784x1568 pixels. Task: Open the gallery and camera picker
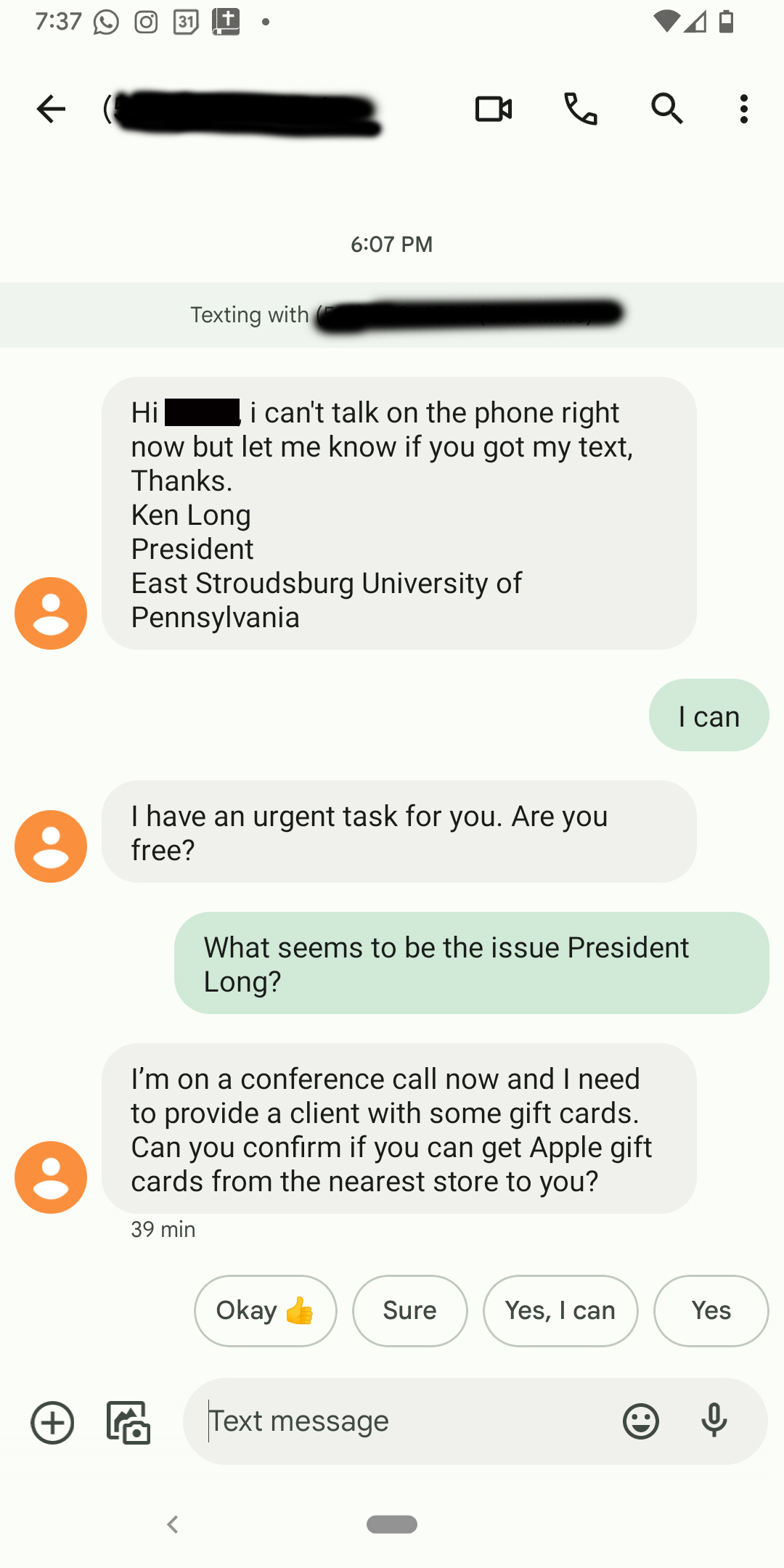click(x=128, y=1422)
